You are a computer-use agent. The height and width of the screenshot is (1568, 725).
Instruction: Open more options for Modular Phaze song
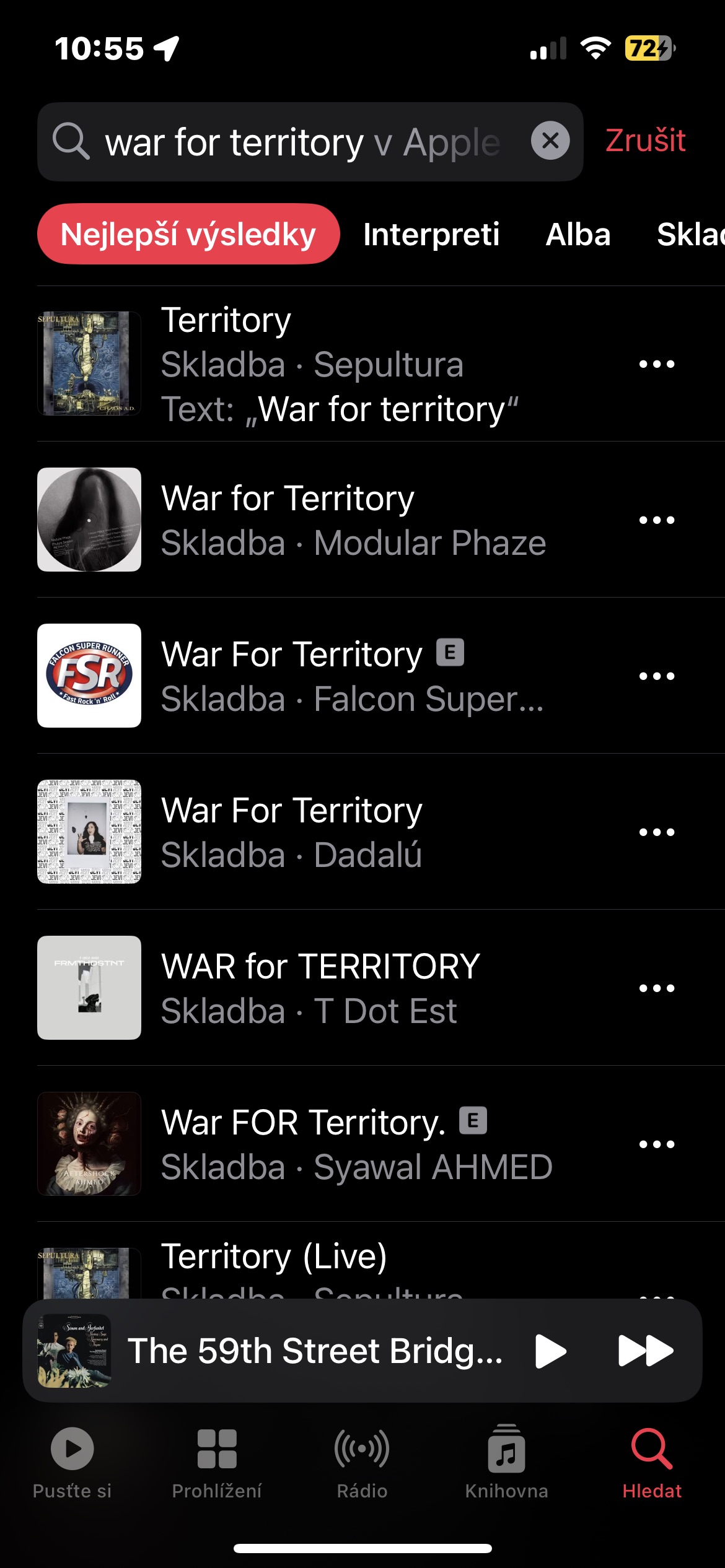pyautogui.click(x=656, y=520)
